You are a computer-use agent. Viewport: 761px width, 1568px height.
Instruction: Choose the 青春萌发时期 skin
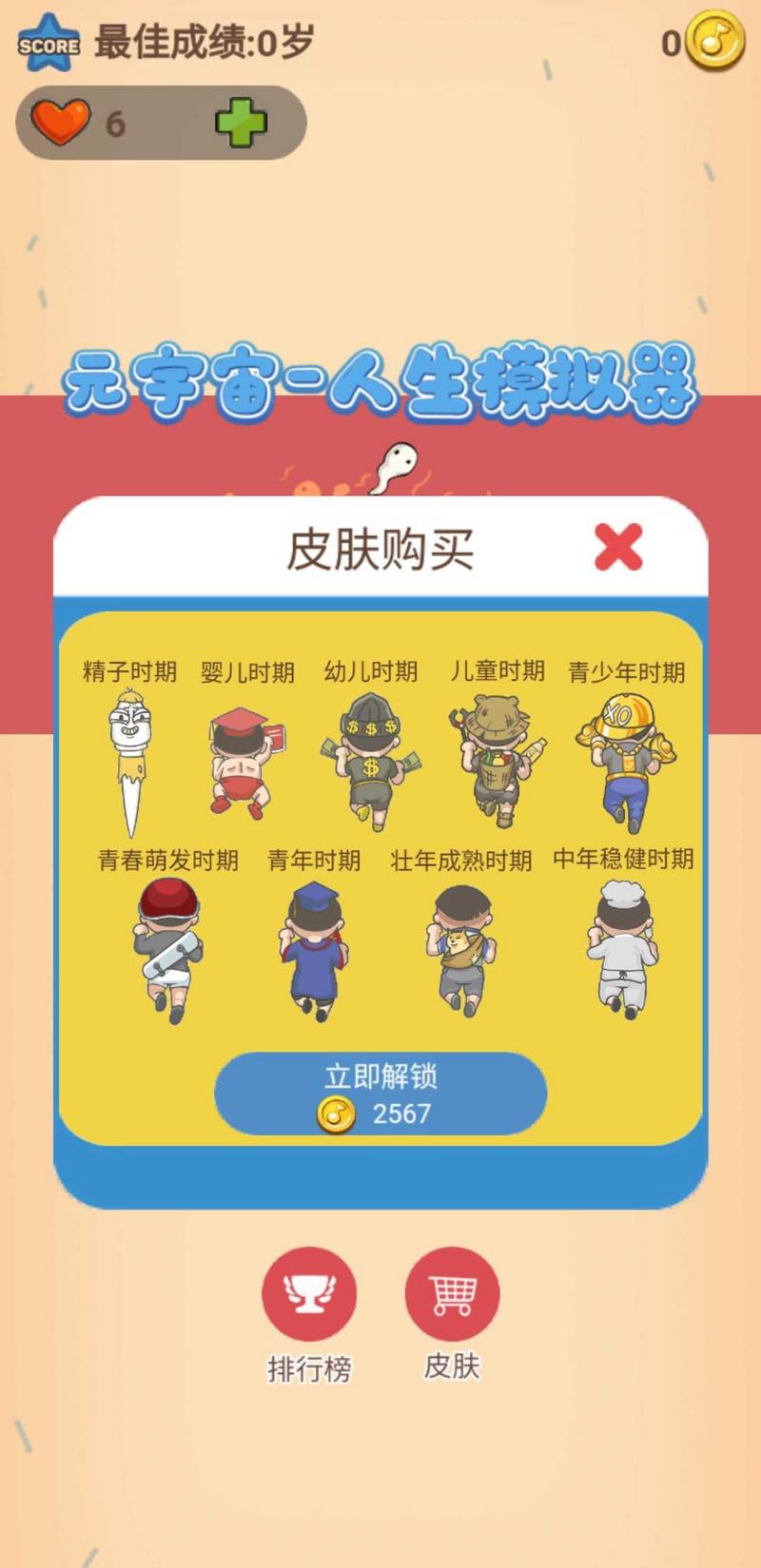[169, 949]
